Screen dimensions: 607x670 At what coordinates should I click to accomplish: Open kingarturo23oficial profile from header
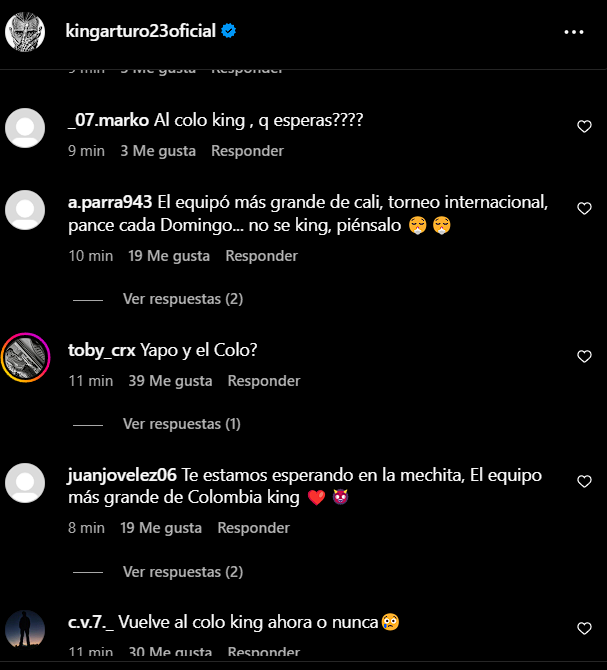(140, 31)
